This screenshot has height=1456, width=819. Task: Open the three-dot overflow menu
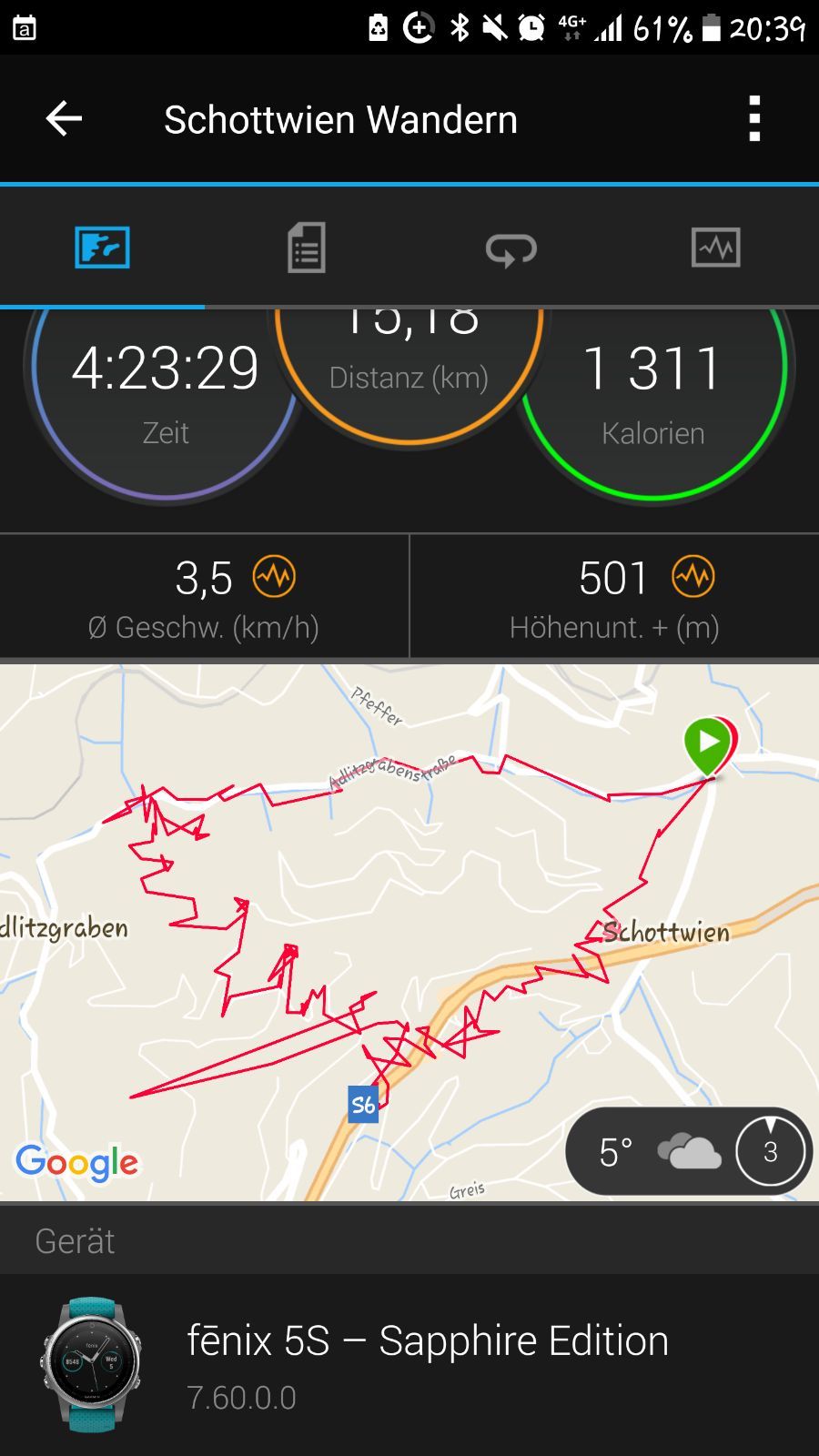[x=753, y=119]
